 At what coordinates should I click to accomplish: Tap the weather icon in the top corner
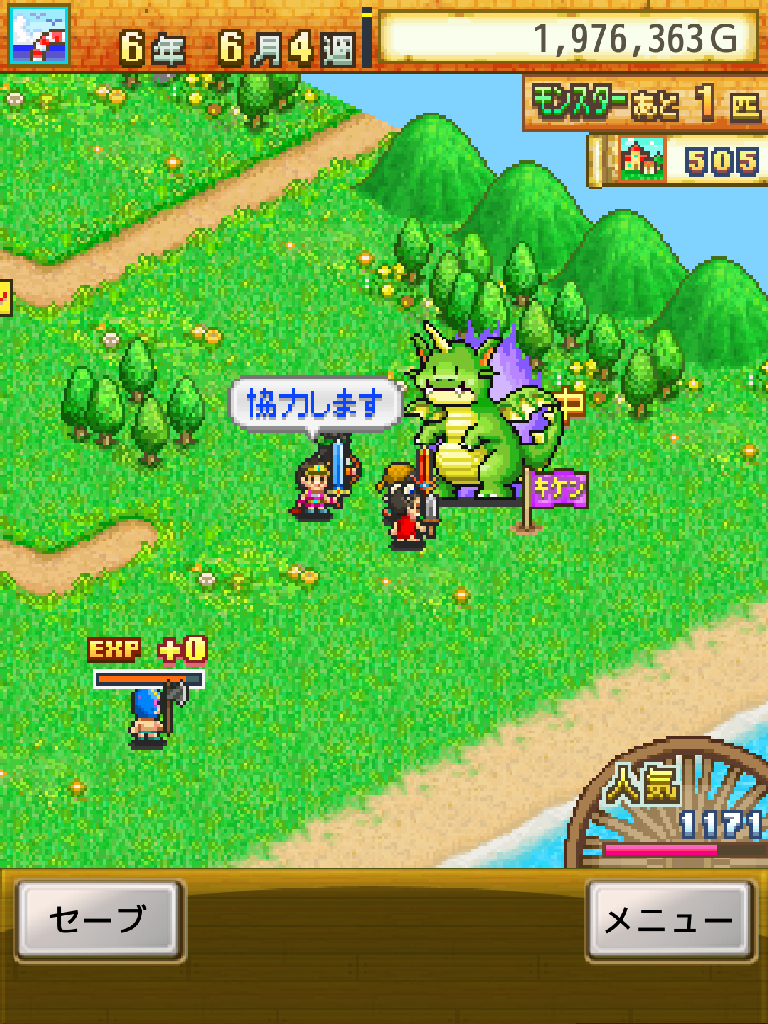[x=39, y=35]
